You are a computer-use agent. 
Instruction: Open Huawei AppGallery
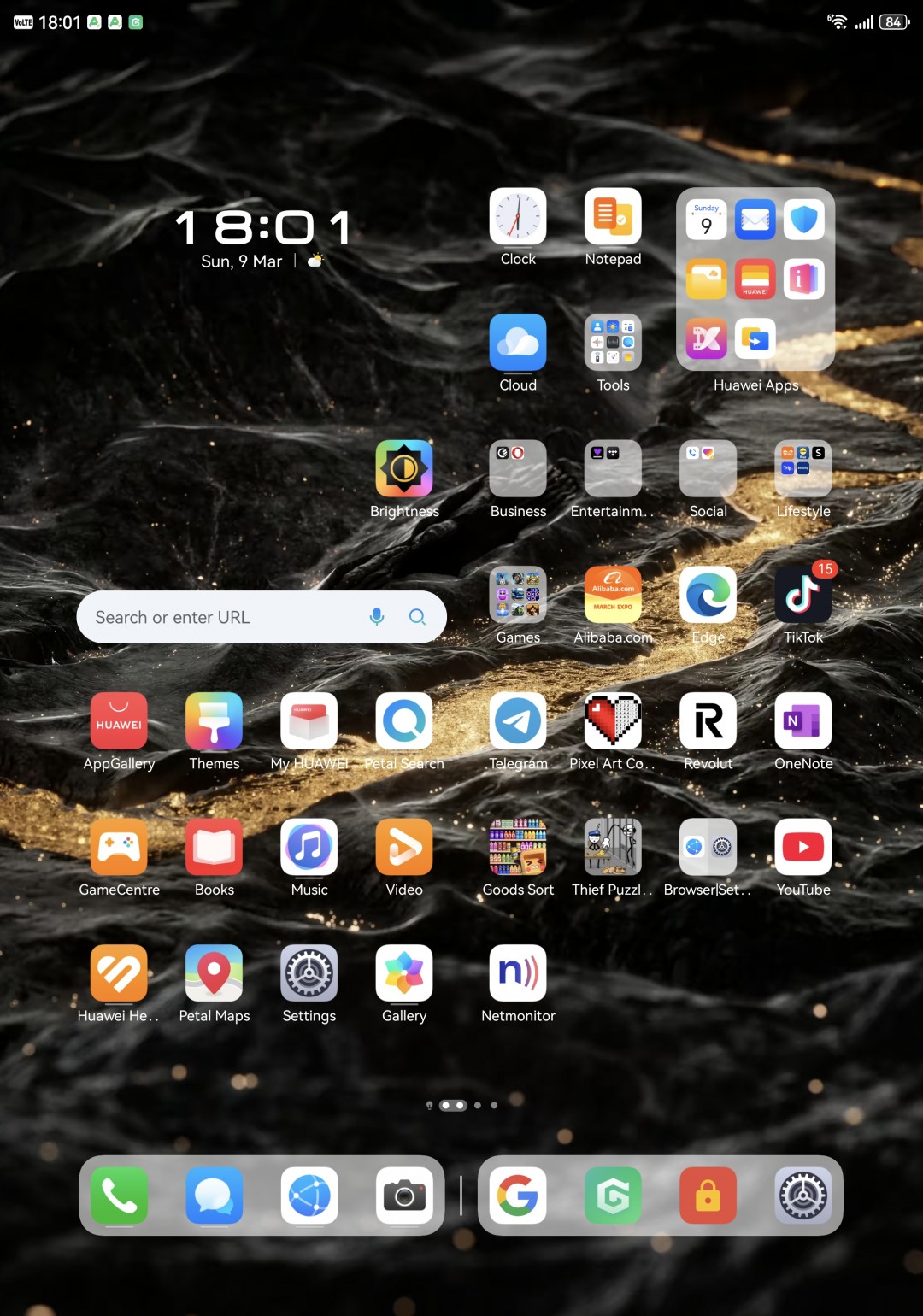point(119,720)
